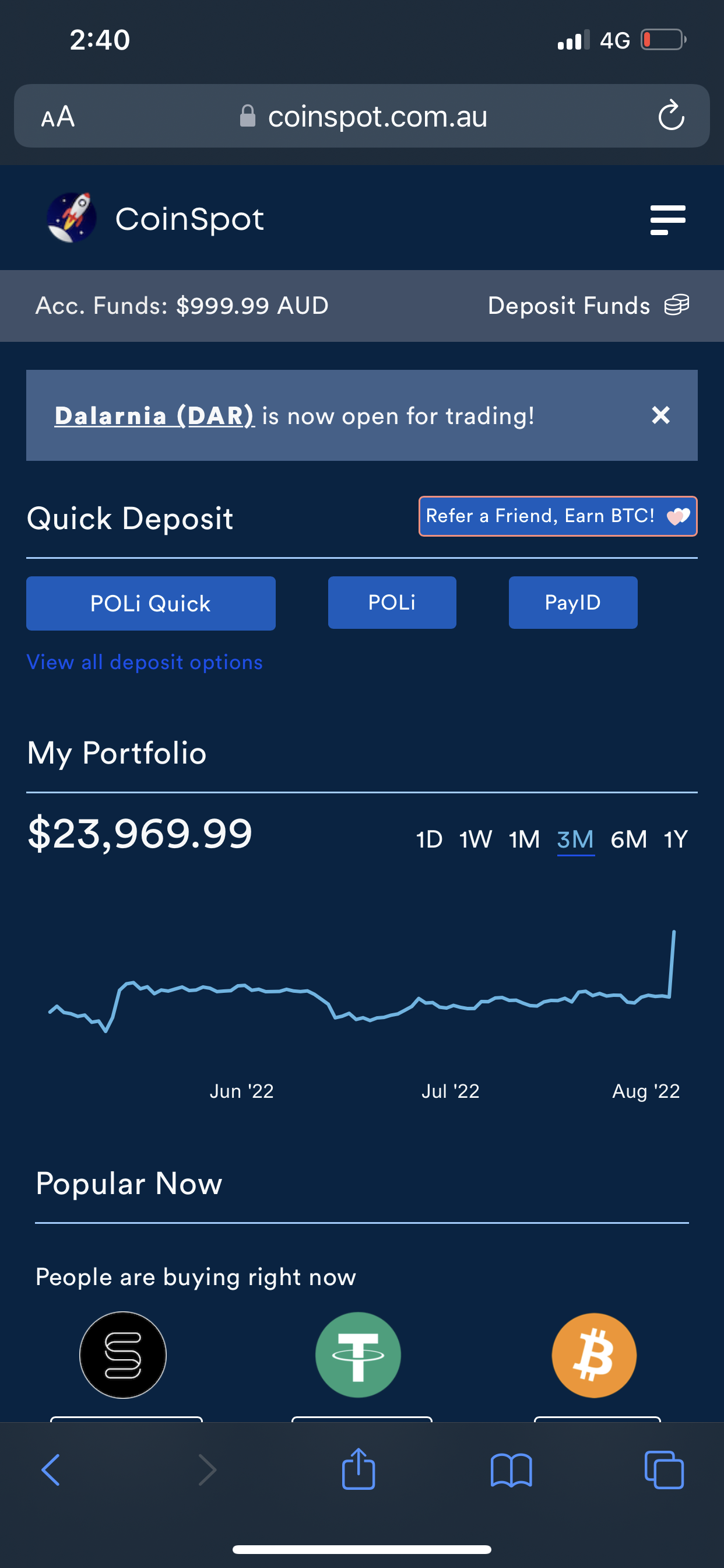
Task: Choose POLi Quick deposit
Action: click(151, 603)
